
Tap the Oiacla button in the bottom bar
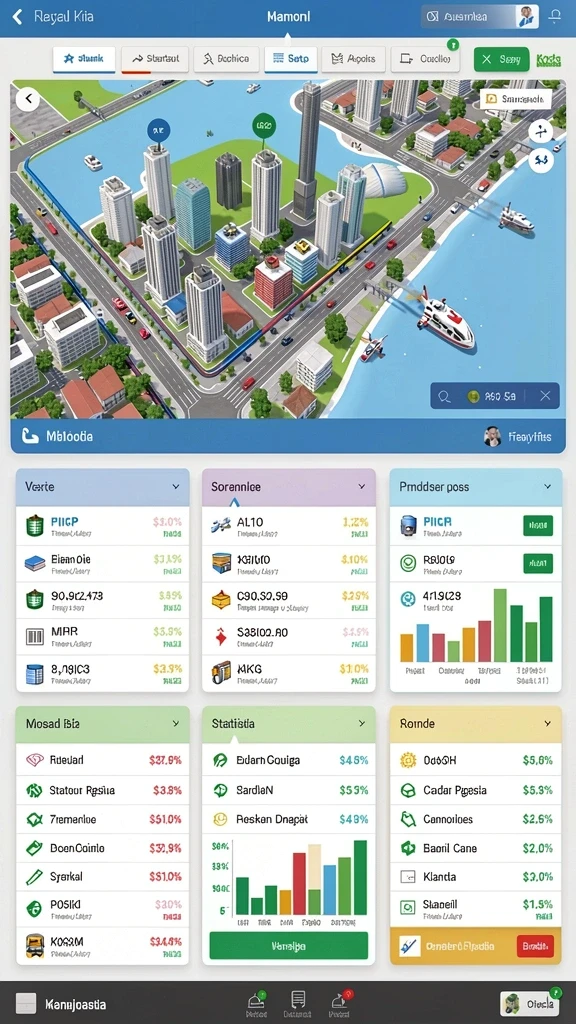(530, 1004)
